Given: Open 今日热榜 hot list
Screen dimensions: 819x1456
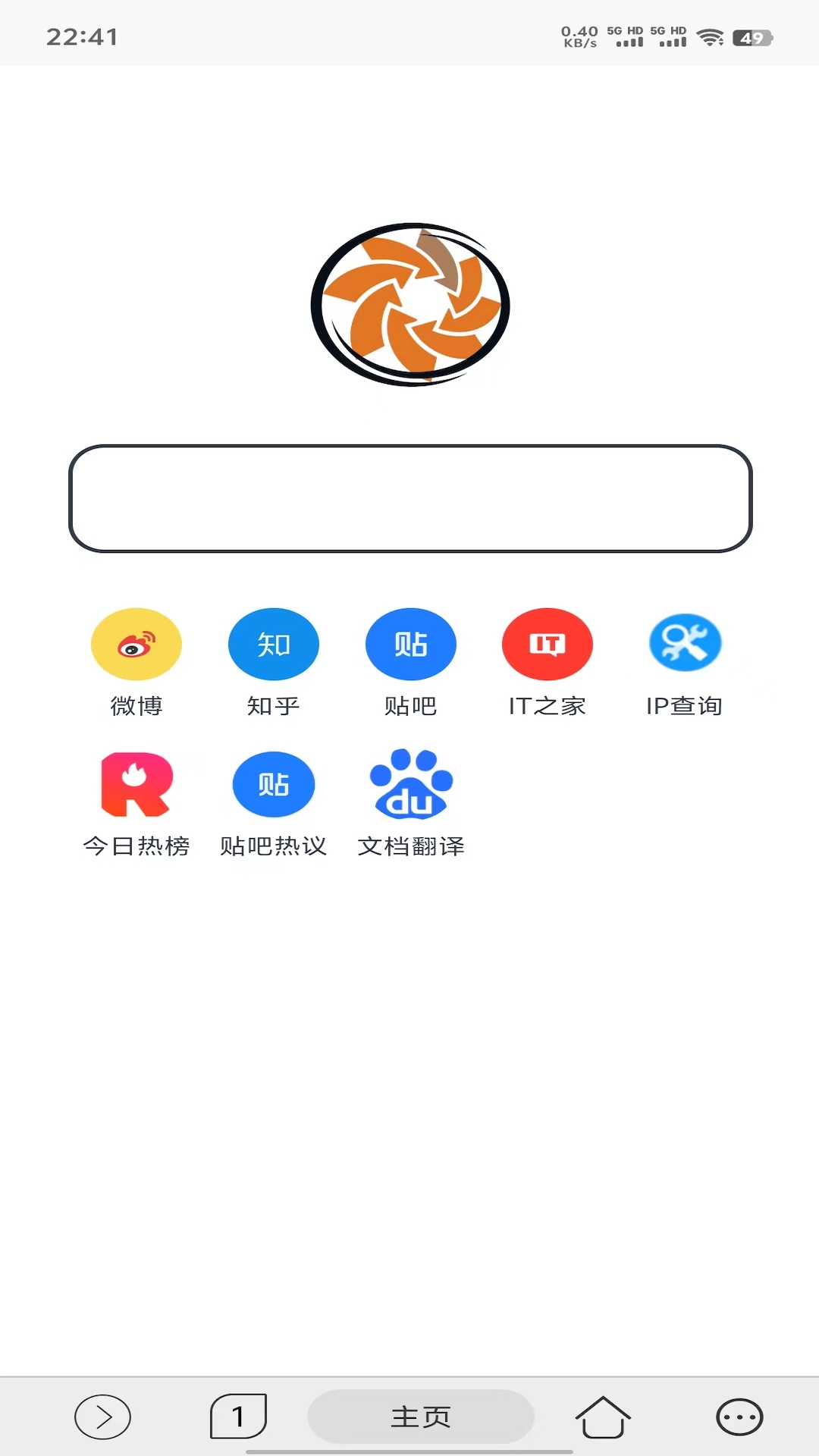Looking at the screenshot, I should [x=136, y=785].
